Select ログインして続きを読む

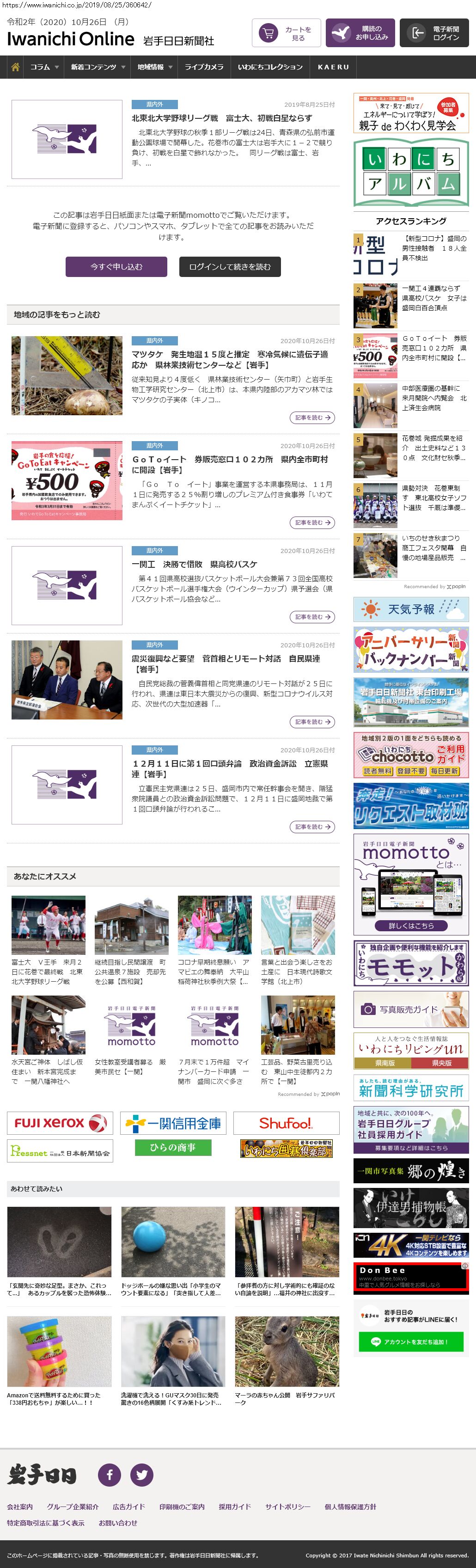(x=230, y=267)
